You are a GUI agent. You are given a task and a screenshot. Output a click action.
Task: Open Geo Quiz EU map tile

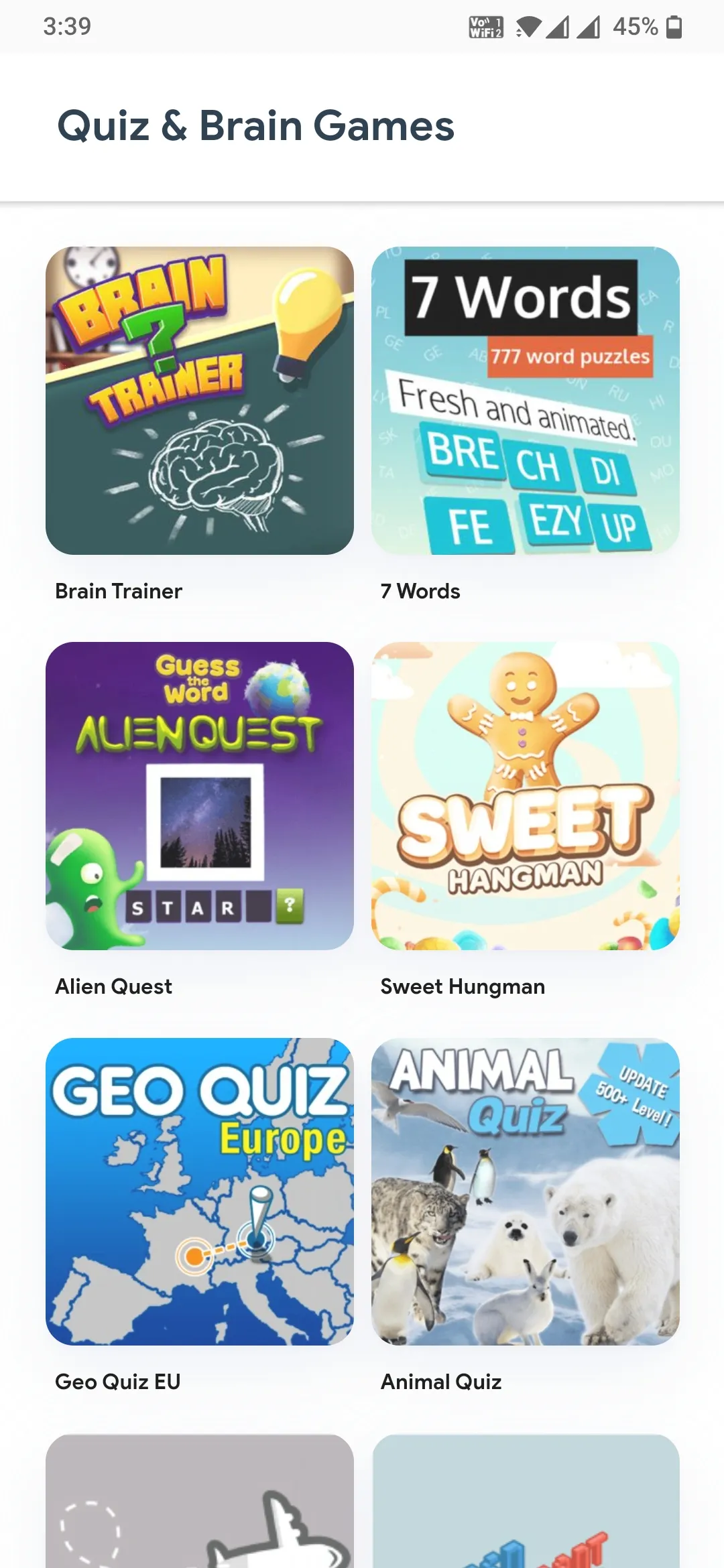(199, 1193)
